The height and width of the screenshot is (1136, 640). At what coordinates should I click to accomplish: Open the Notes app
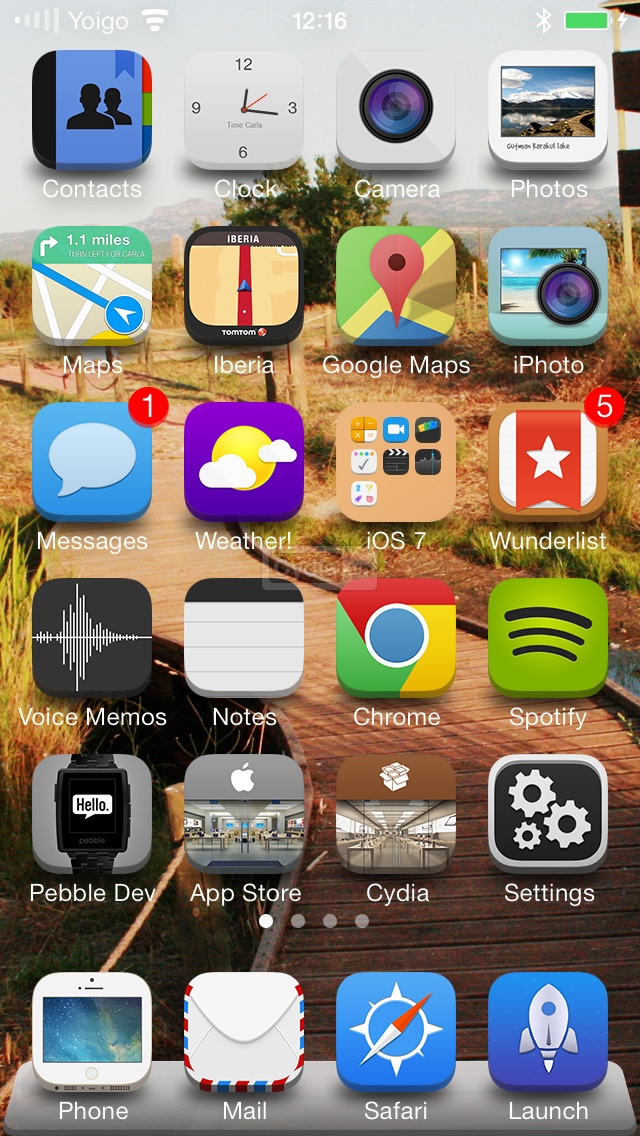tap(244, 638)
